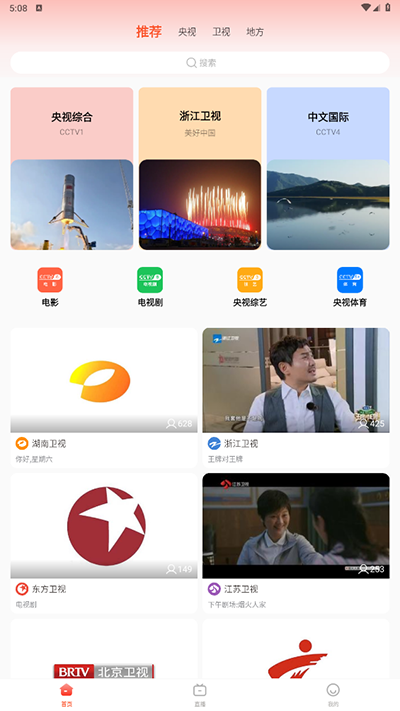The width and height of the screenshot is (400, 711).
Task: Open the 央视综艺 channel shortcut
Action: coord(250,287)
